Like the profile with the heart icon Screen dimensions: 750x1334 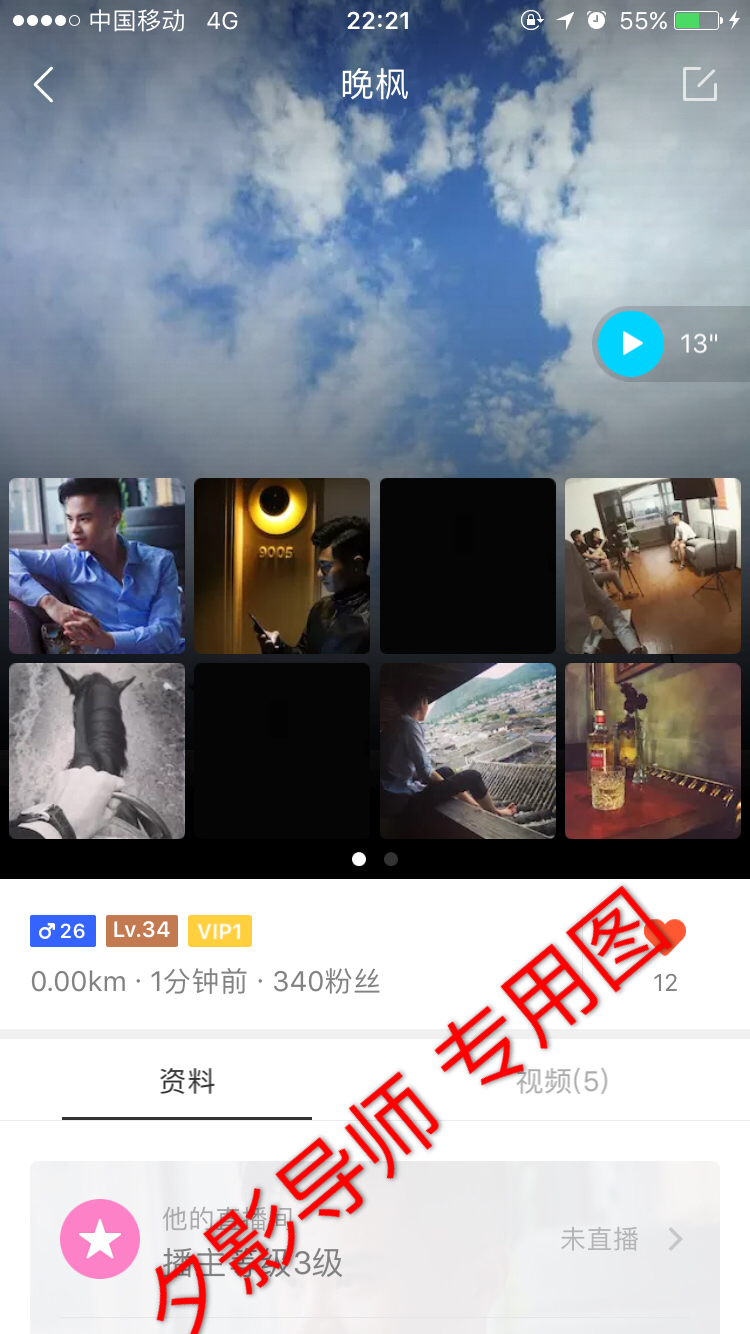pos(665,938)
